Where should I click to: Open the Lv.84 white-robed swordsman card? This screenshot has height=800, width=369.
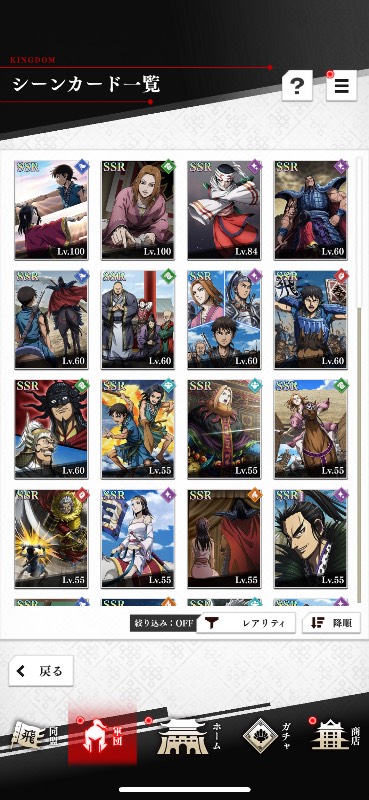pos(224,210)
